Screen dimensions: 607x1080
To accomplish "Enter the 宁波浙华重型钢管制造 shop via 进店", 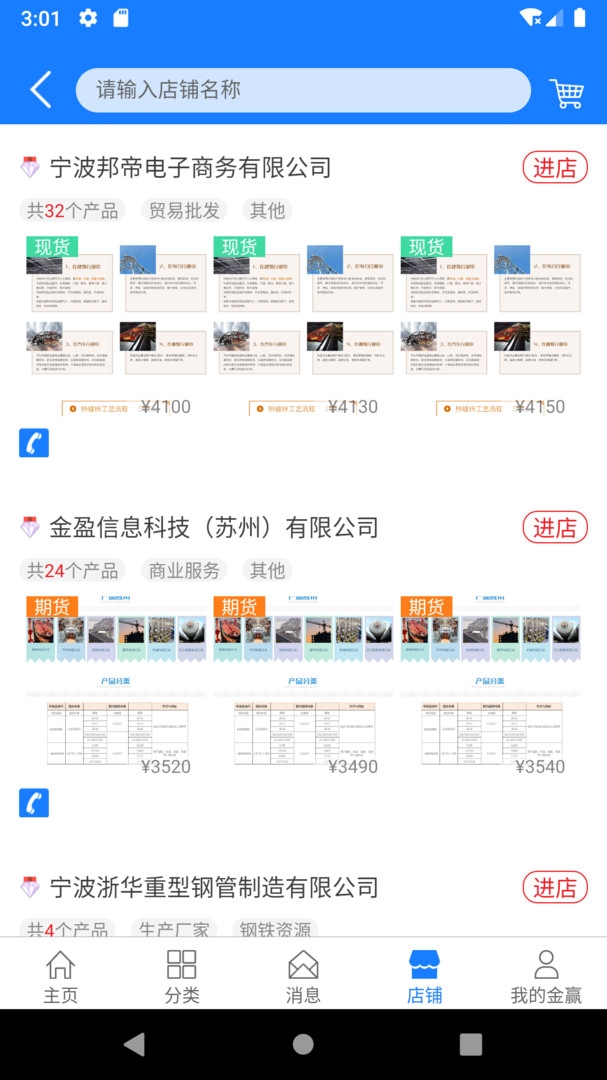I will click(x=554, y=888).
